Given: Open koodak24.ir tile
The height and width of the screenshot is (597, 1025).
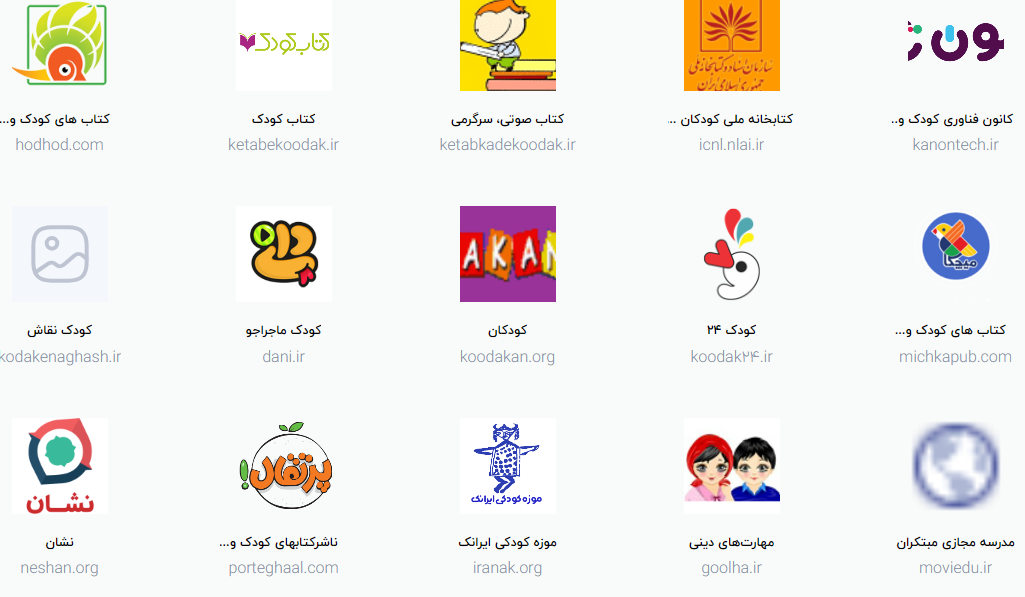Looking at the screenshot, I should coord(731,254).
